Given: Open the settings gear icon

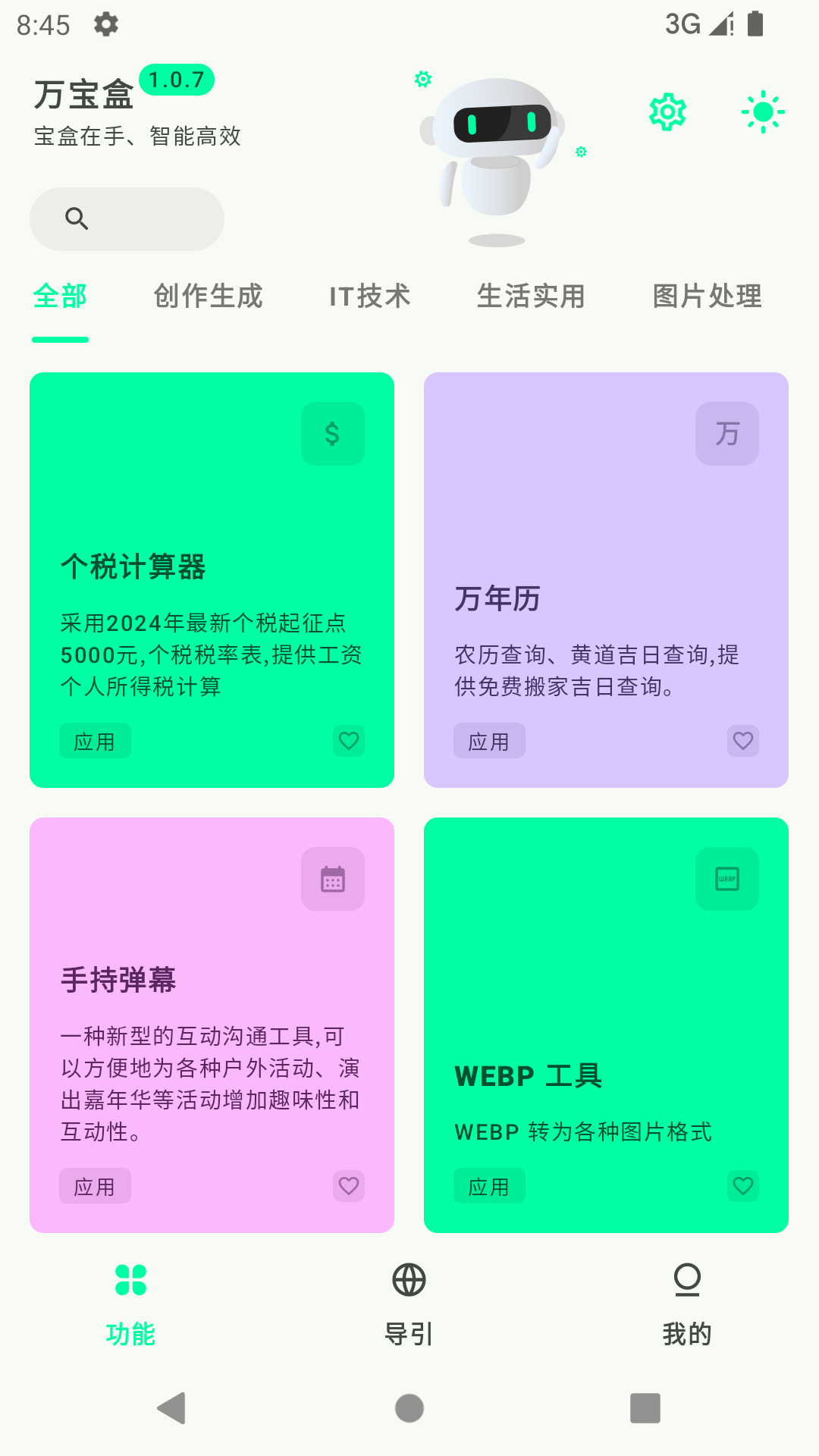Looking at the screenshot, I should click(x=667, y=112).
